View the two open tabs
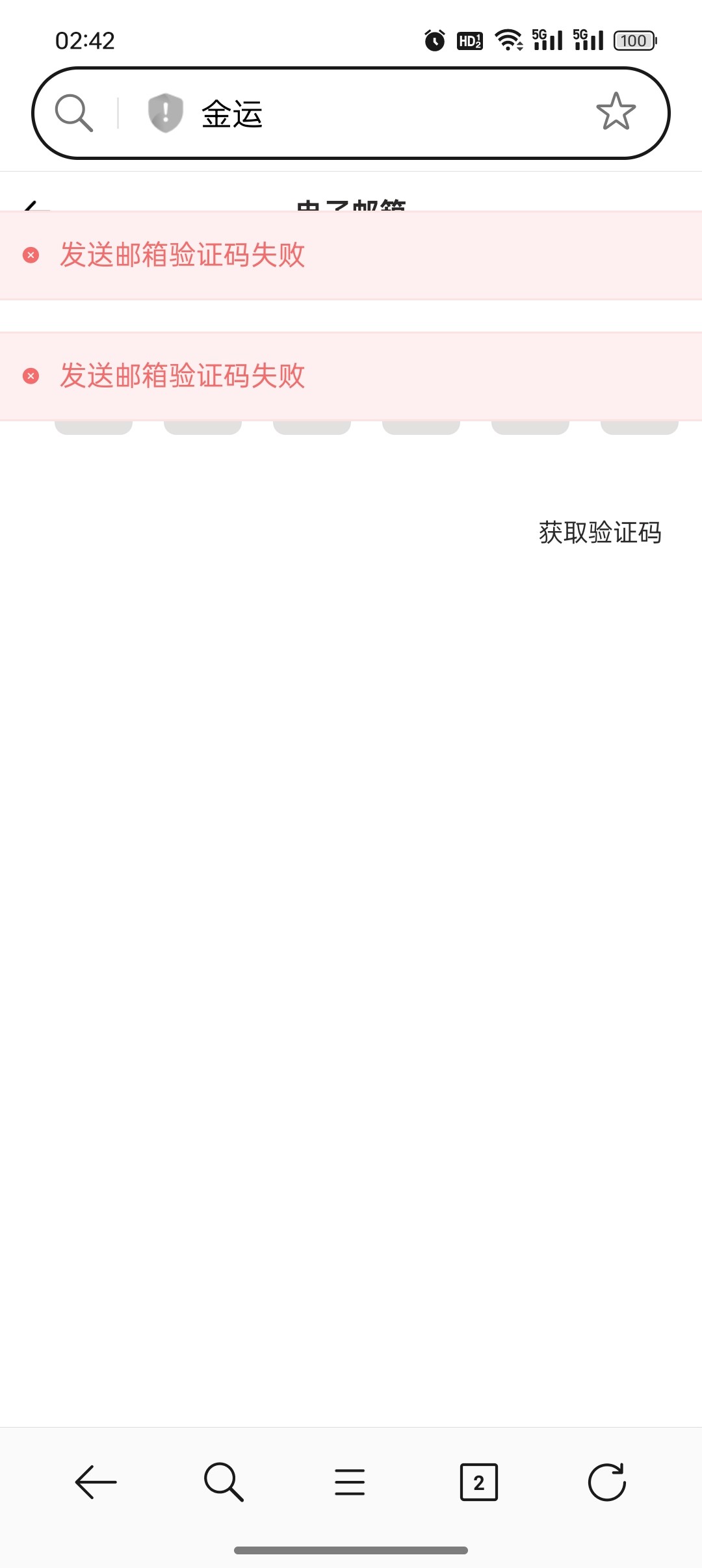 coord(479,1482)
